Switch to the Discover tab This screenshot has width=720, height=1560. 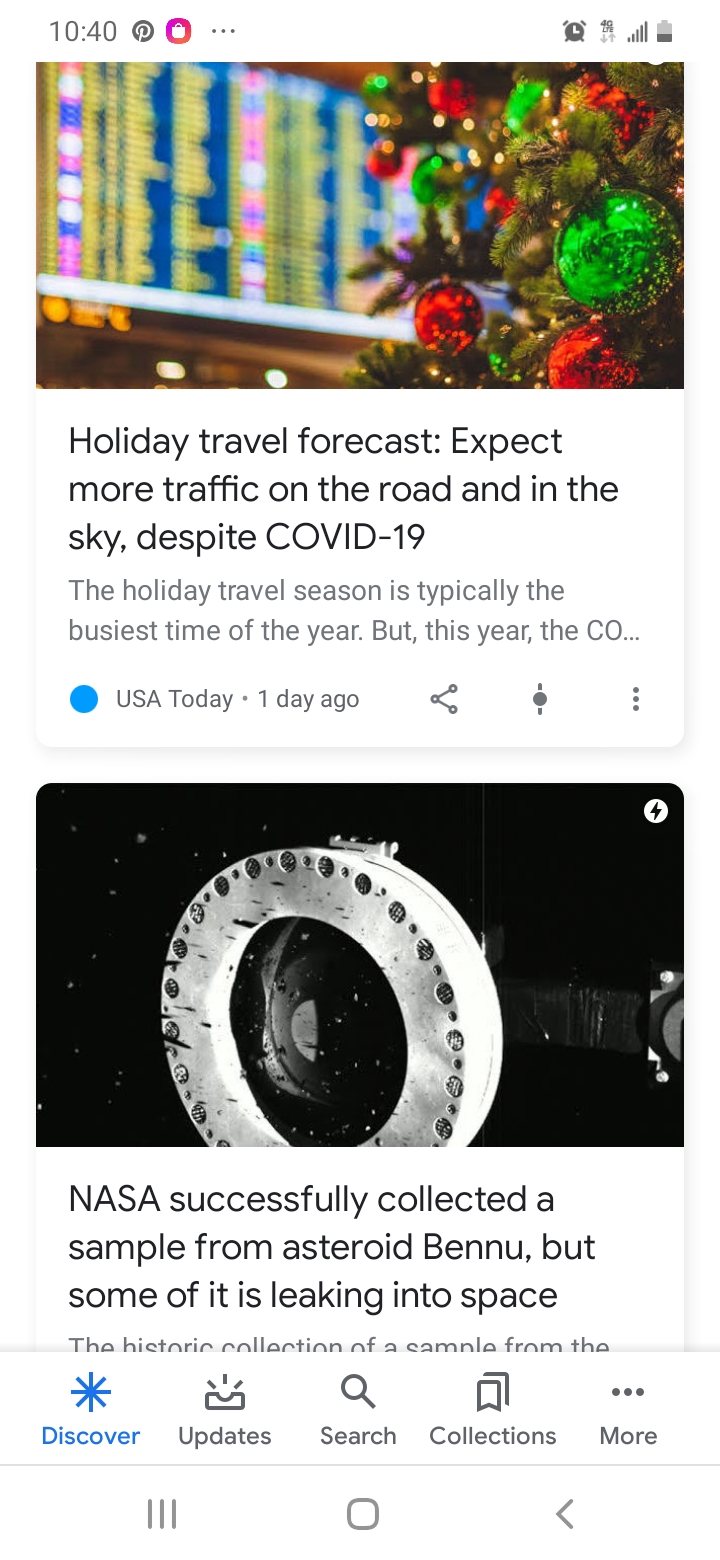tap(90, 1410)
